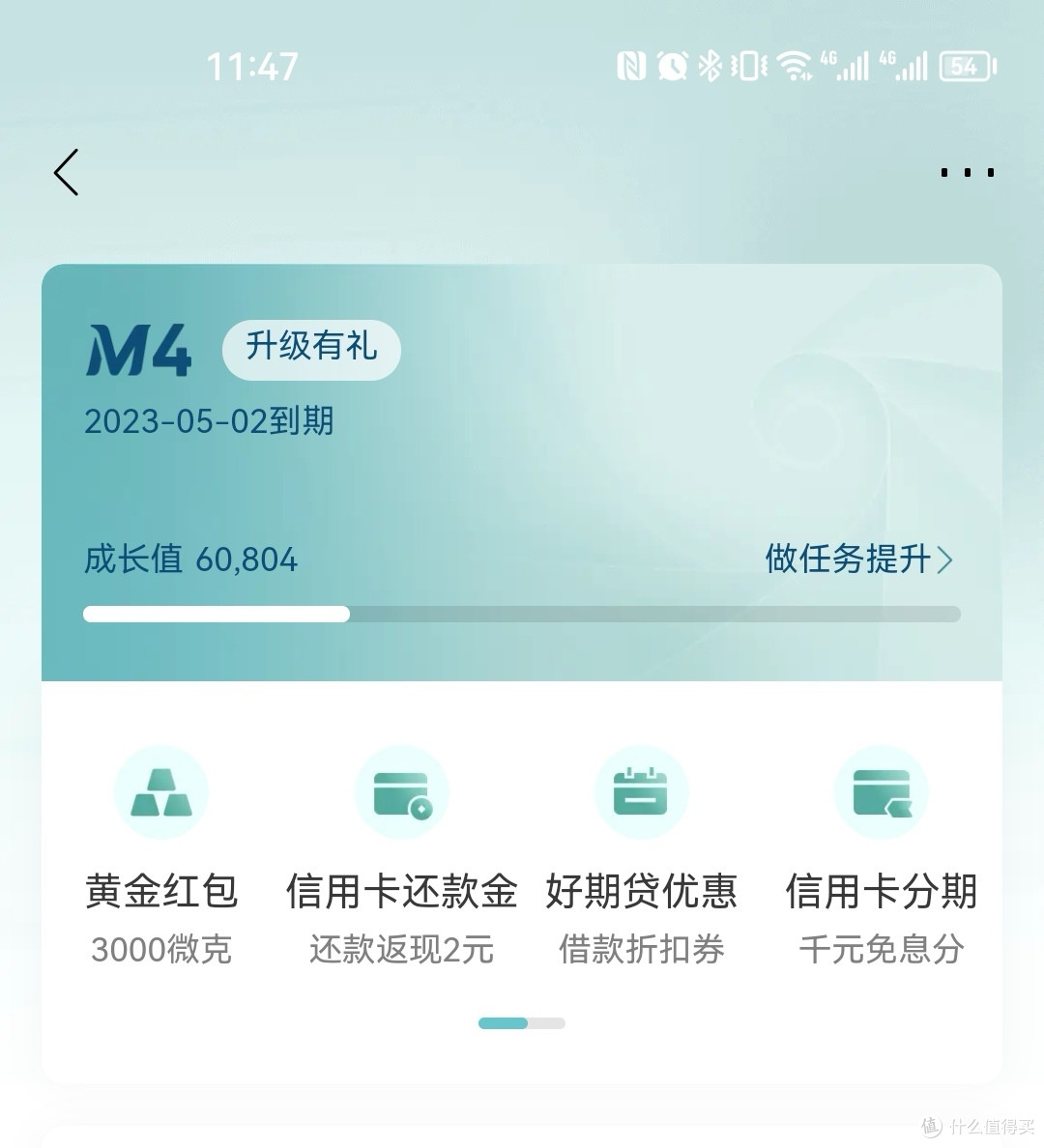Open the three-dot overflow menu
The image size is (1044, 1148).
tap(967, 173)
